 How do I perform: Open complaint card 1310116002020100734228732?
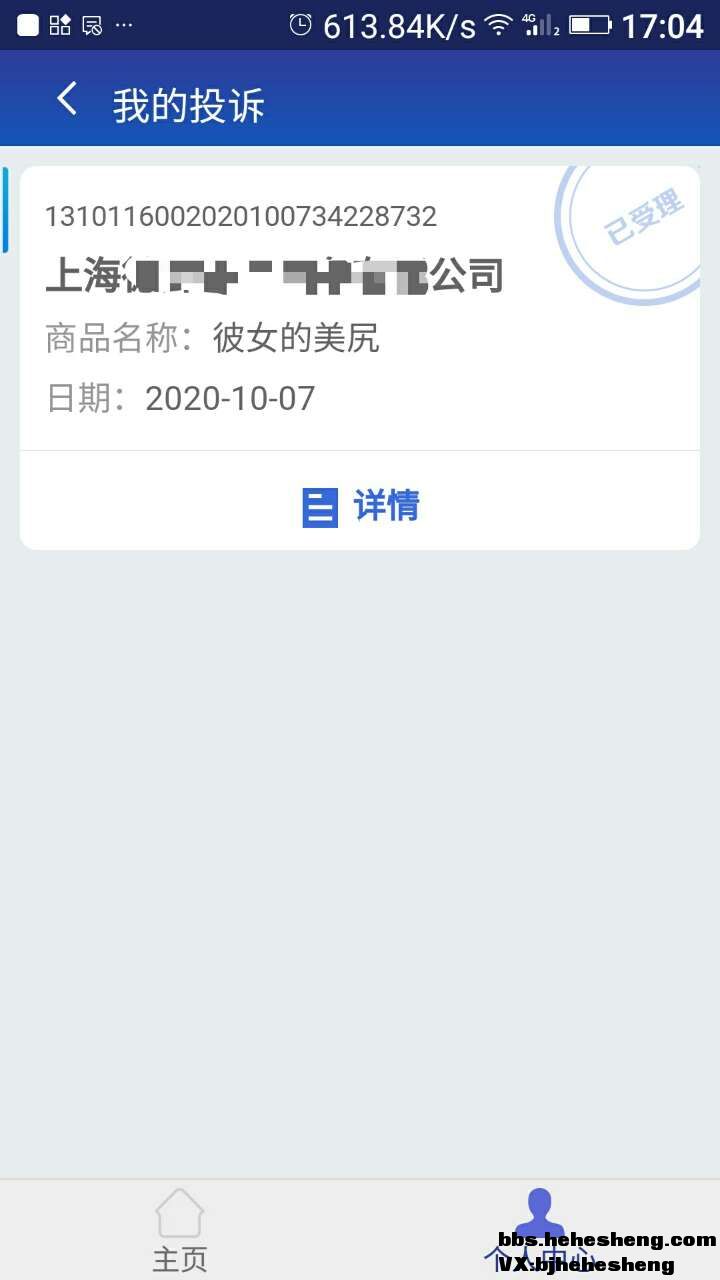coord(300,308)
